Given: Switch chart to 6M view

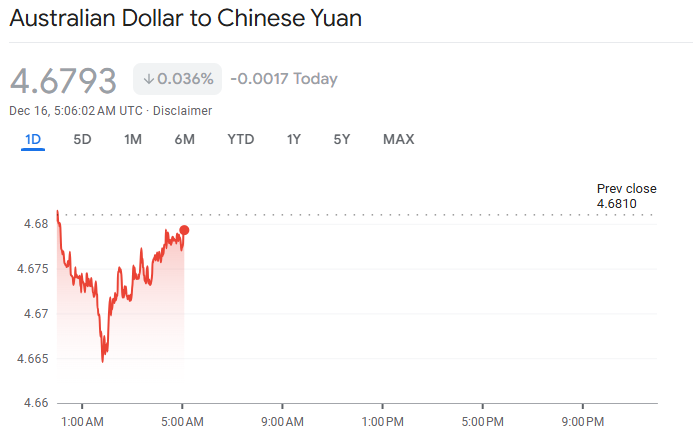Looking at the screenshot, I should tap(184, 139).
